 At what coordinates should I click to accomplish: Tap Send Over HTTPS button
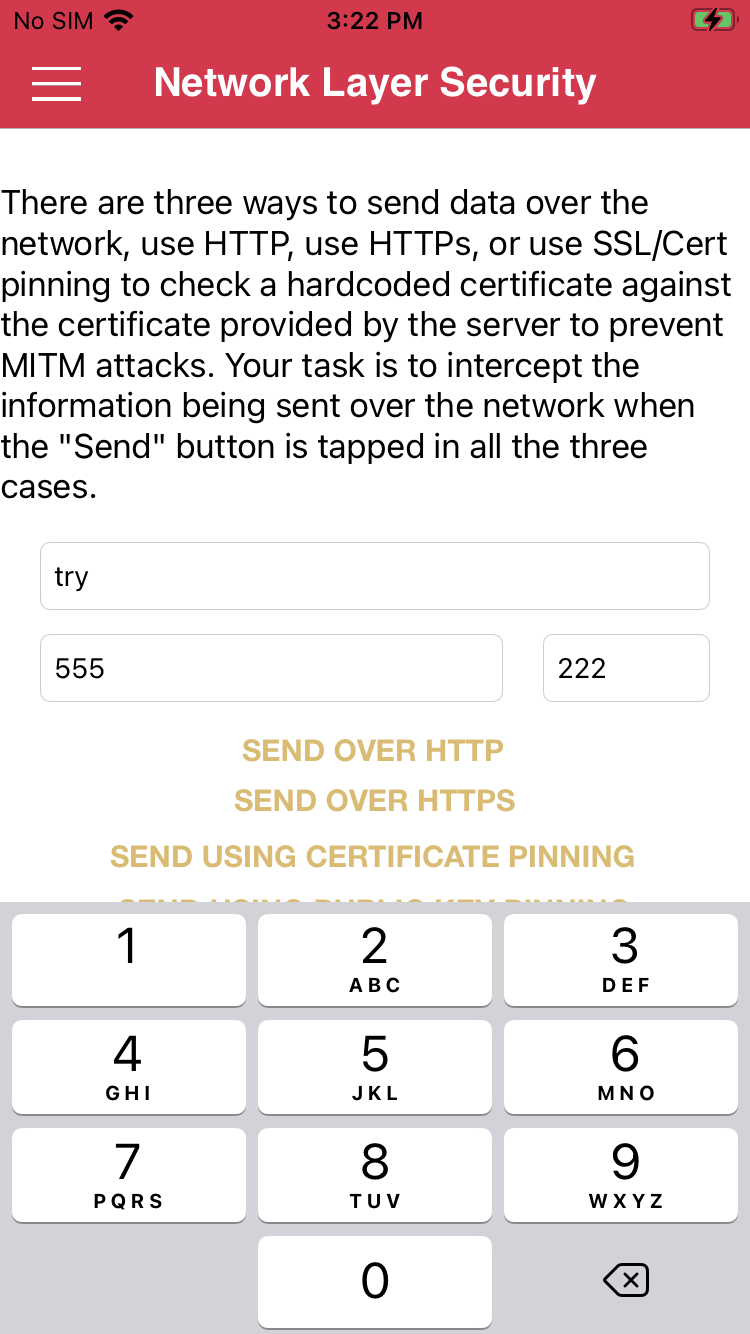pyautogui.click(x=374, y=801)
